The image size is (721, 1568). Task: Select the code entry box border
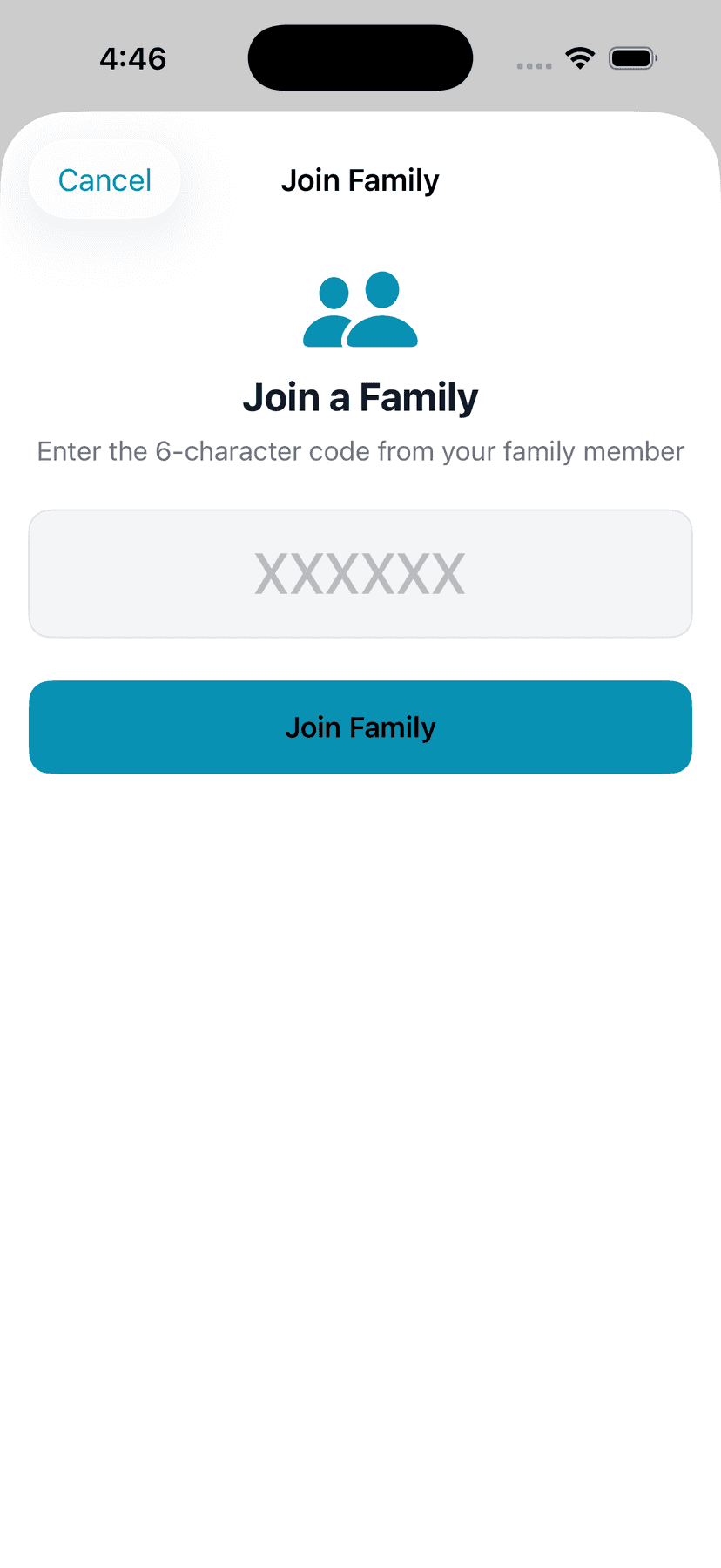(x=360, y=510)
